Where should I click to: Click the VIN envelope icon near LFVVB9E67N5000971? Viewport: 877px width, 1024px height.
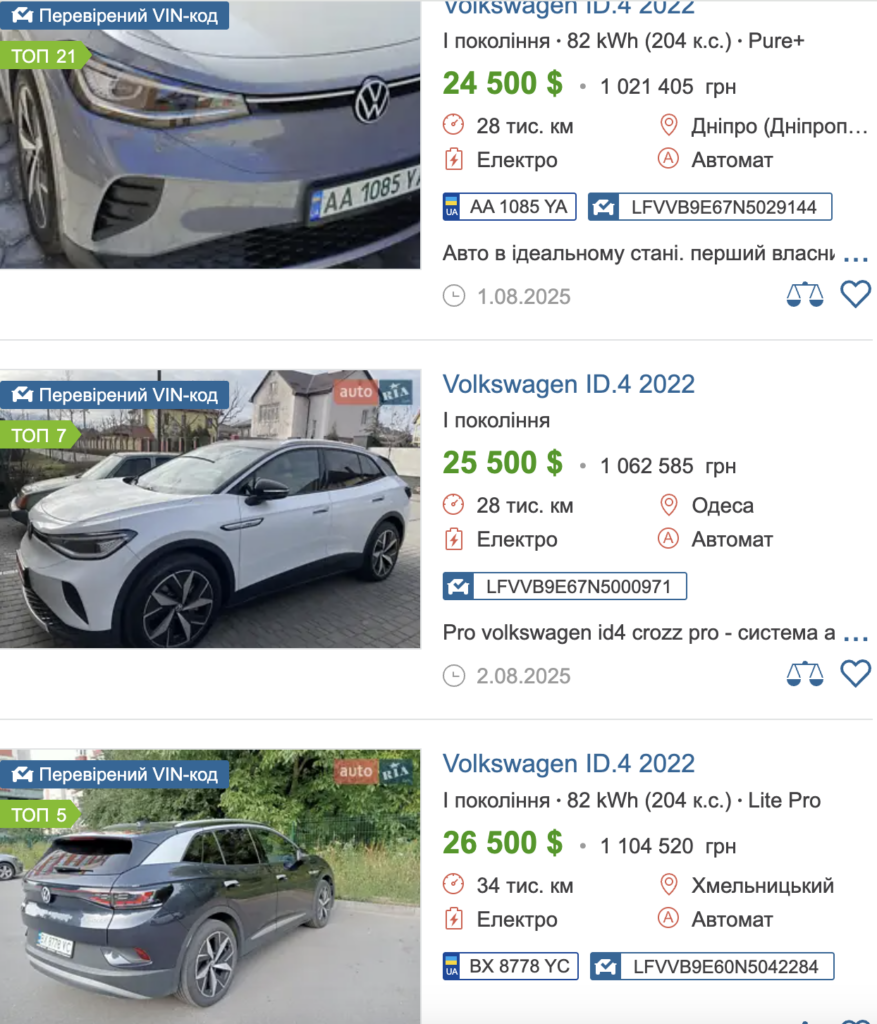460,585
